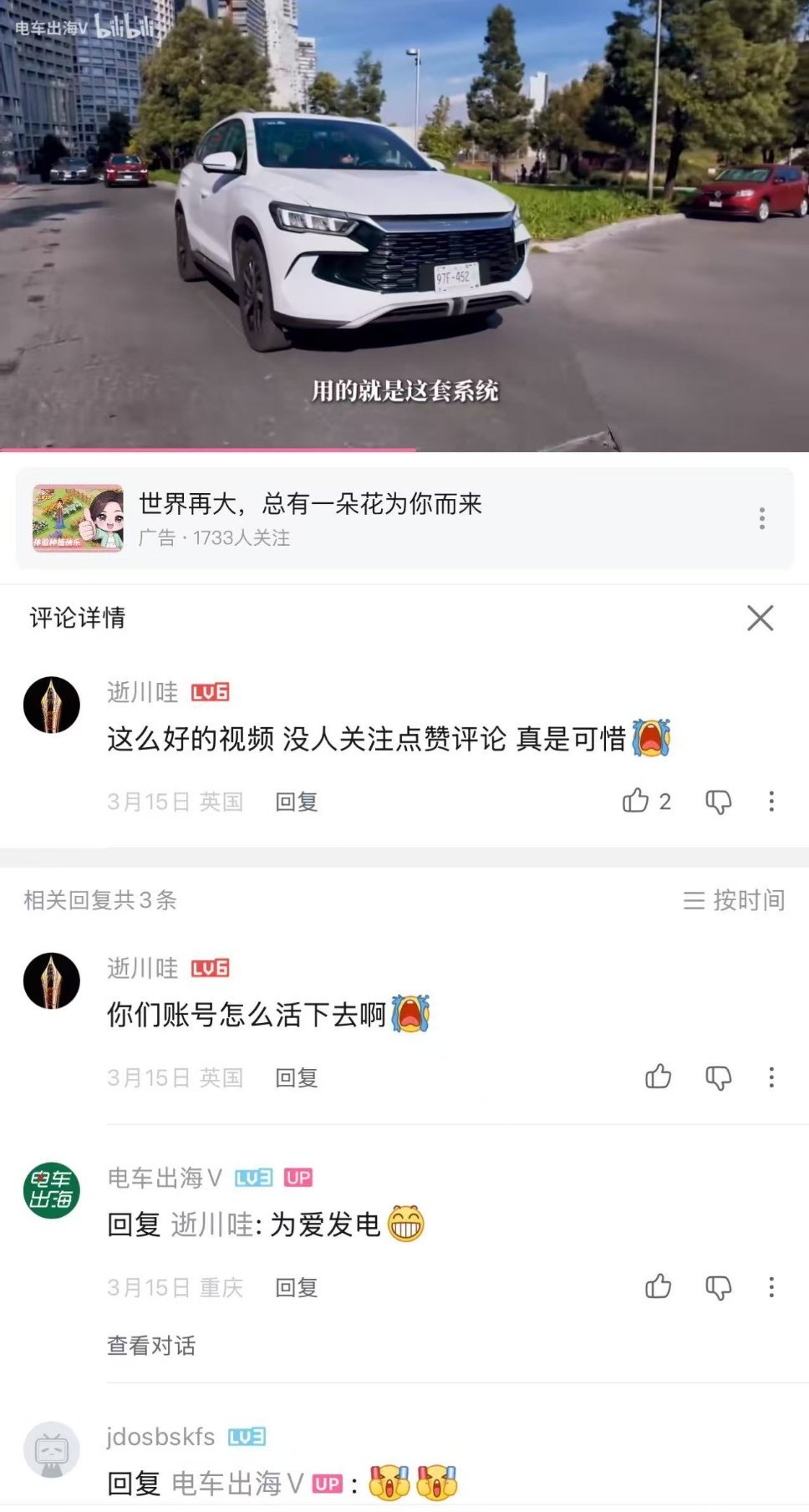
Task: Click the thumbs-down icon on the top comment
Action: click(x=718, y=801)
